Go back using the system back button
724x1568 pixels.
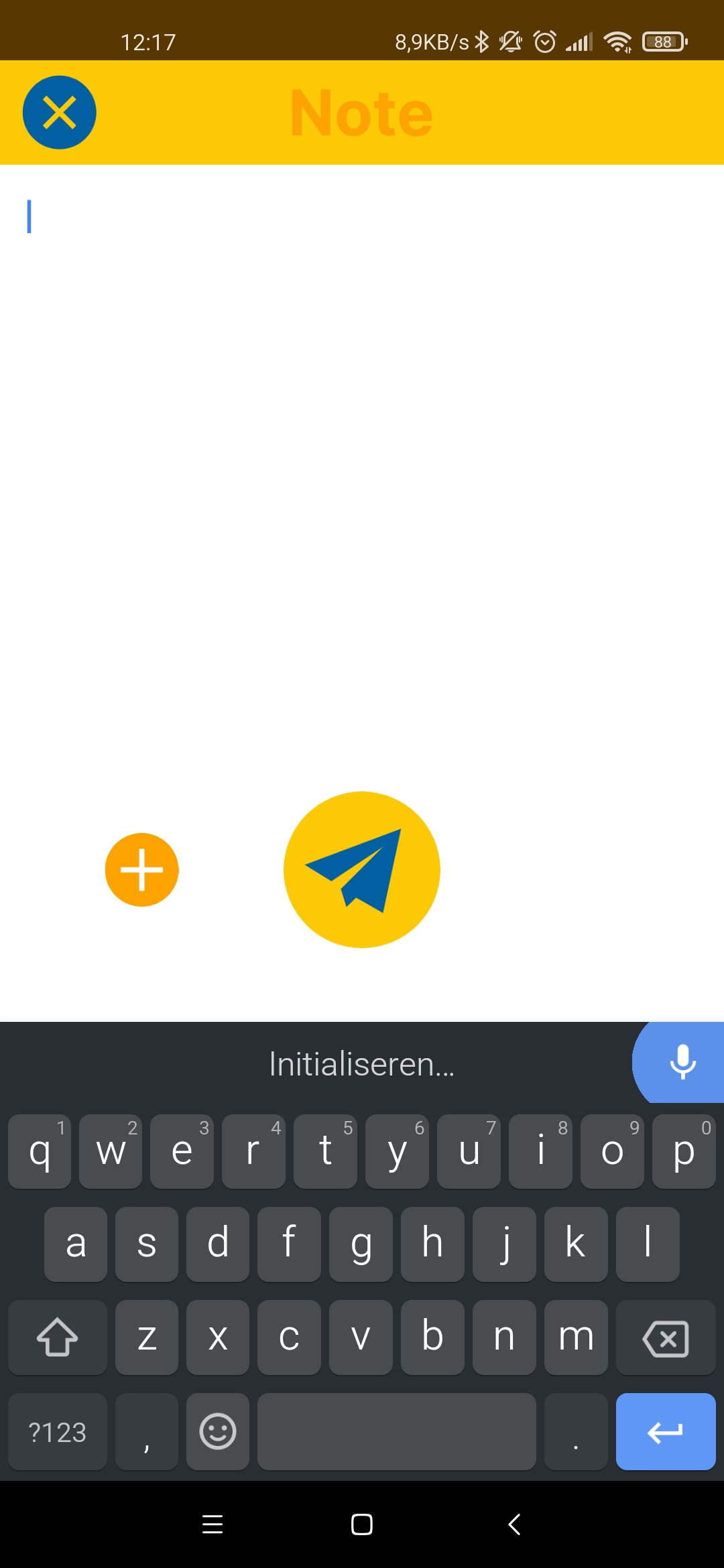514,1524
